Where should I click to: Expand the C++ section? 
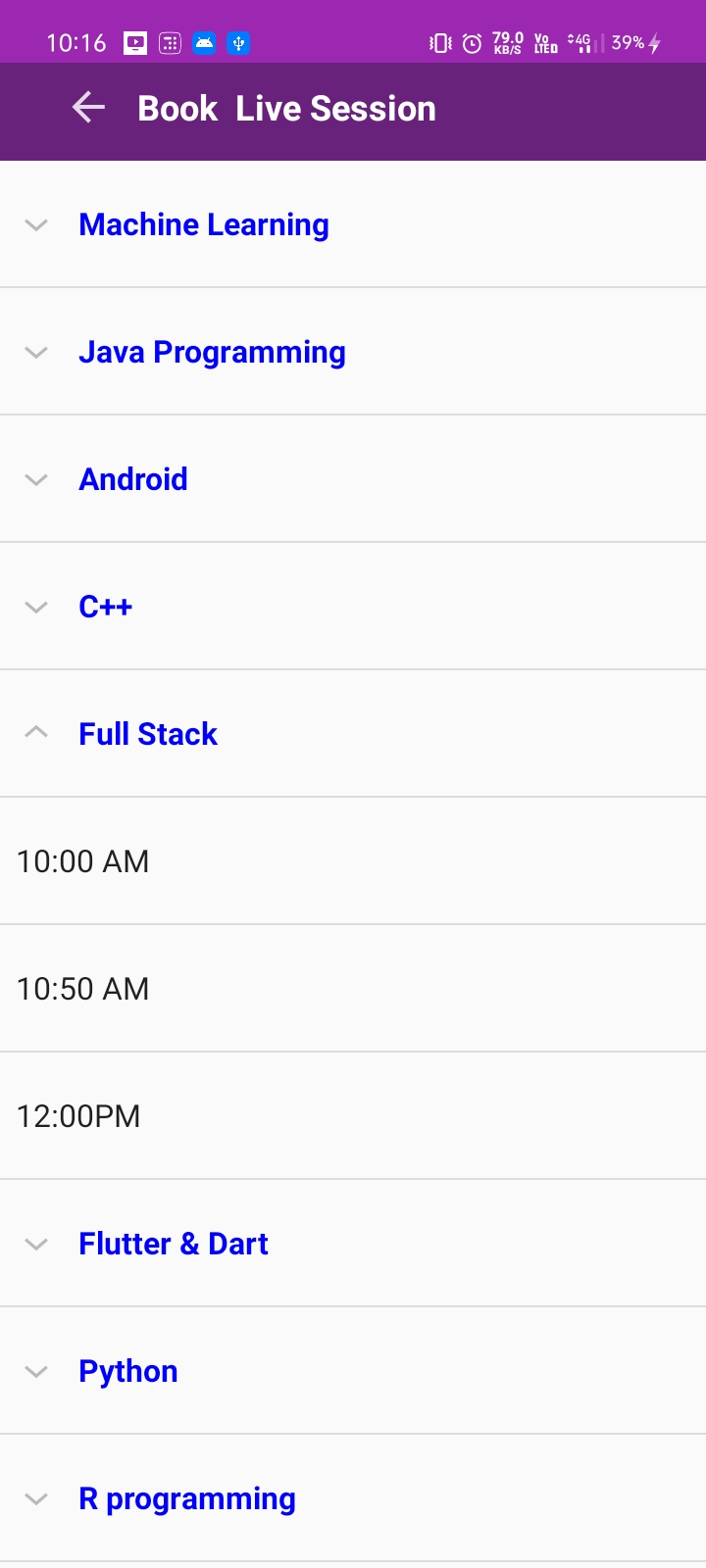(353, 607)
